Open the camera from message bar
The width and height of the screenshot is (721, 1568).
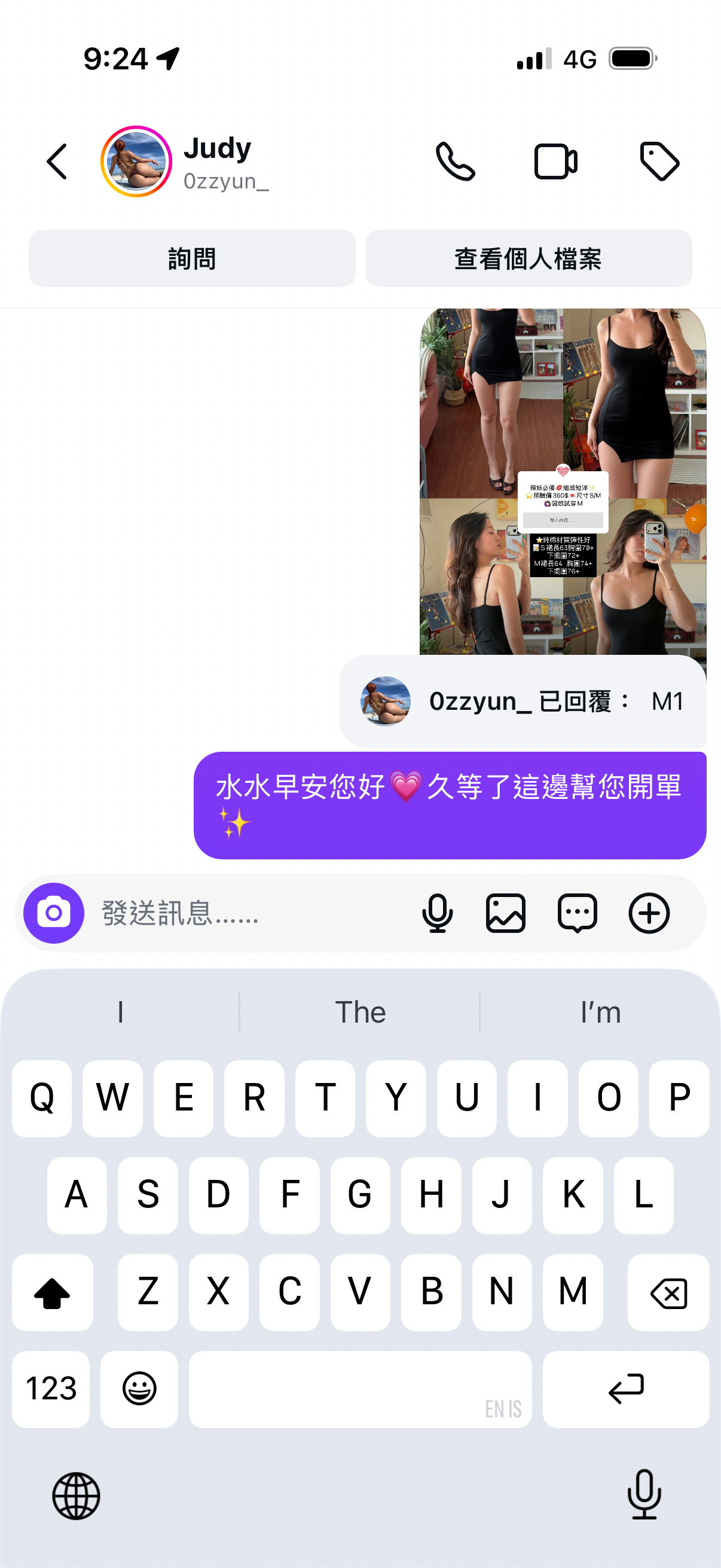[x=54, y=913]
